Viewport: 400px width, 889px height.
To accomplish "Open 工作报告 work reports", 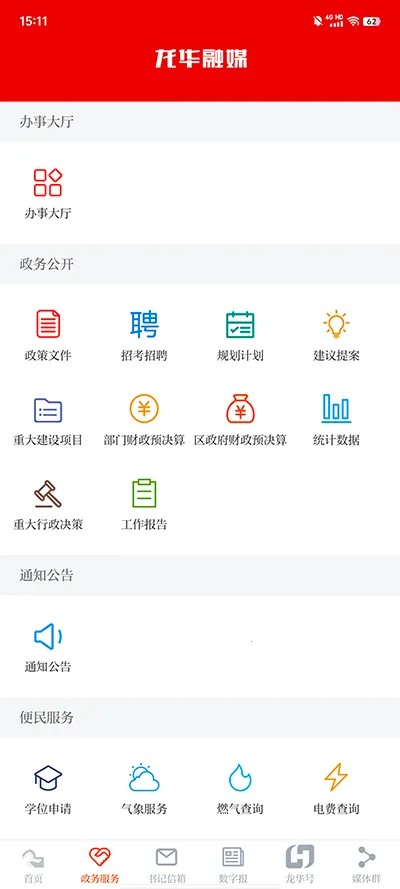I will (144, 505).
